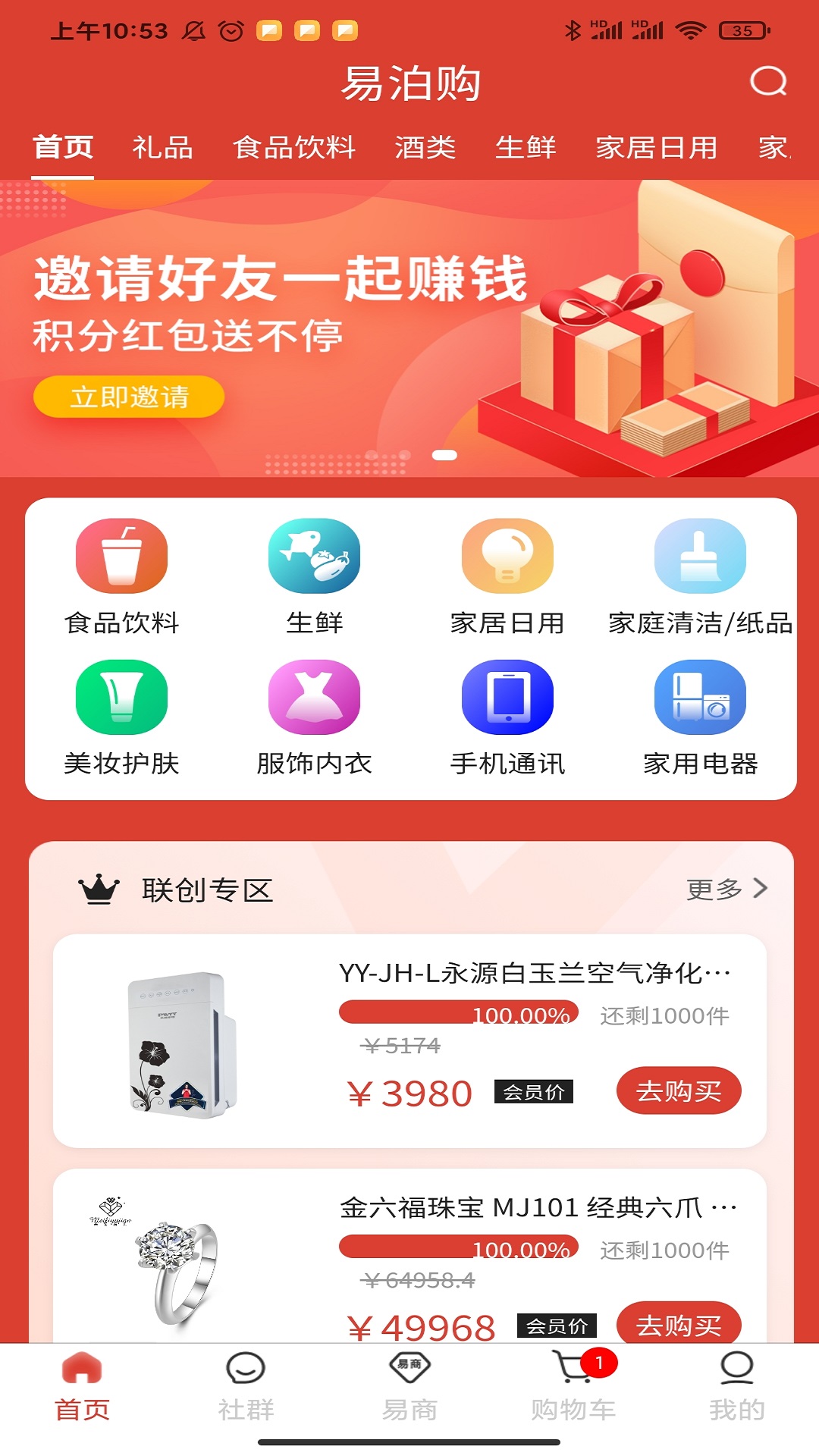The width and height of the screenshot is (819, 1456).
Task: Tap 去购买 for the 金六福珠宝 ring
Action: coord(678,1324)
